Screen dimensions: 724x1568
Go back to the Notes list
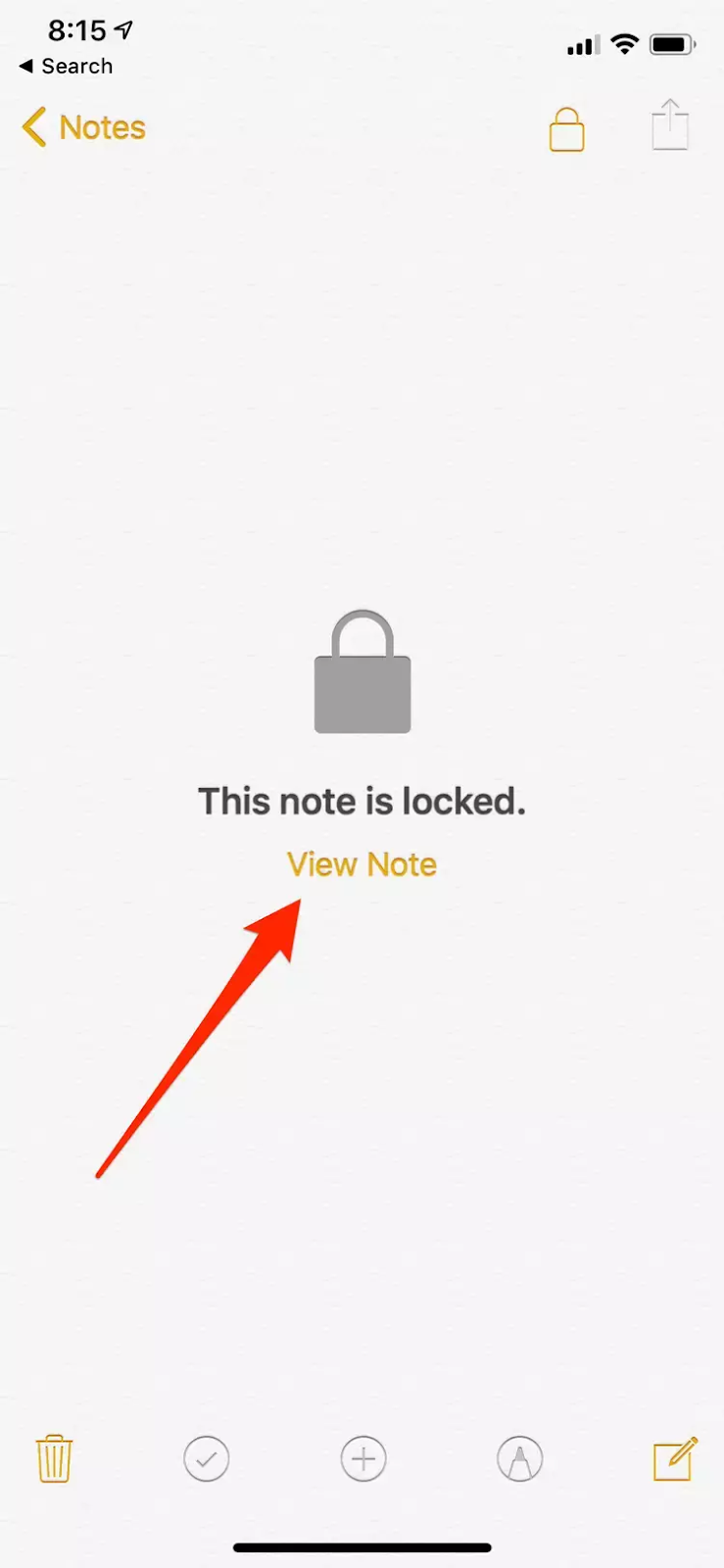click(x=83, y=127)
